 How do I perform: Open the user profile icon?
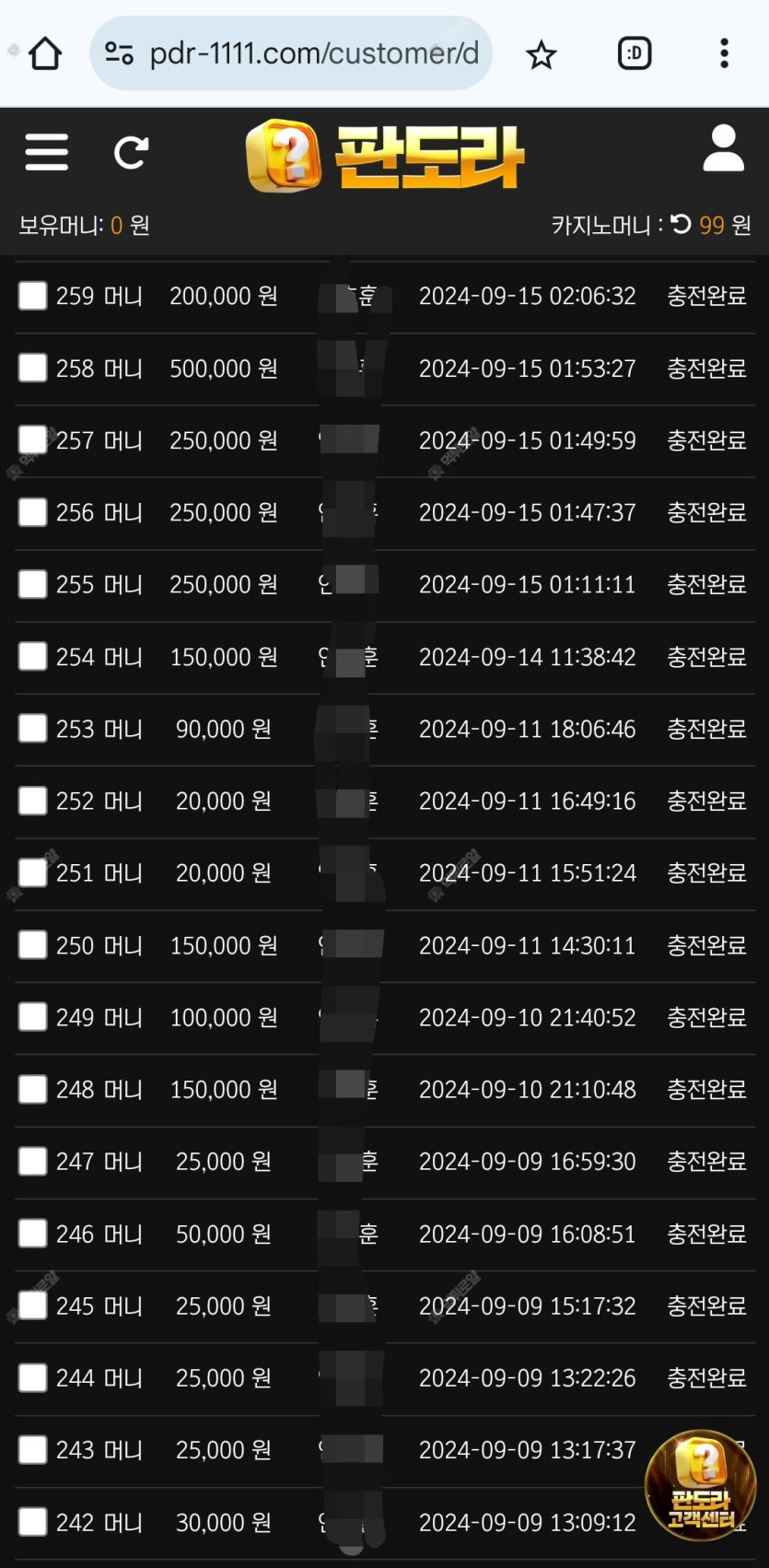point(724,148)
